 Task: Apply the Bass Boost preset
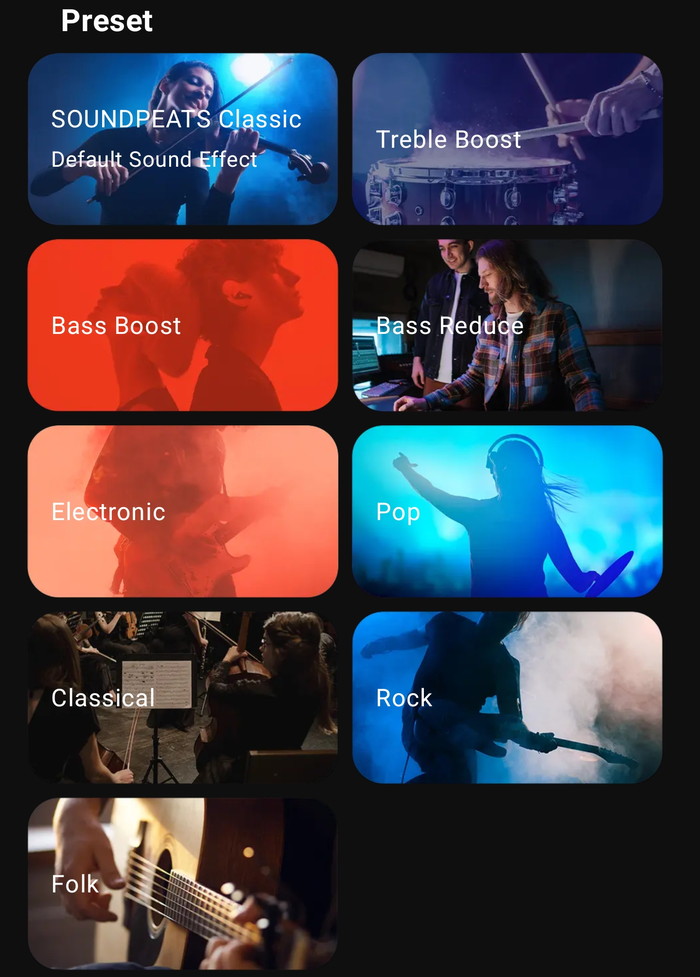[x=182, y=325]
